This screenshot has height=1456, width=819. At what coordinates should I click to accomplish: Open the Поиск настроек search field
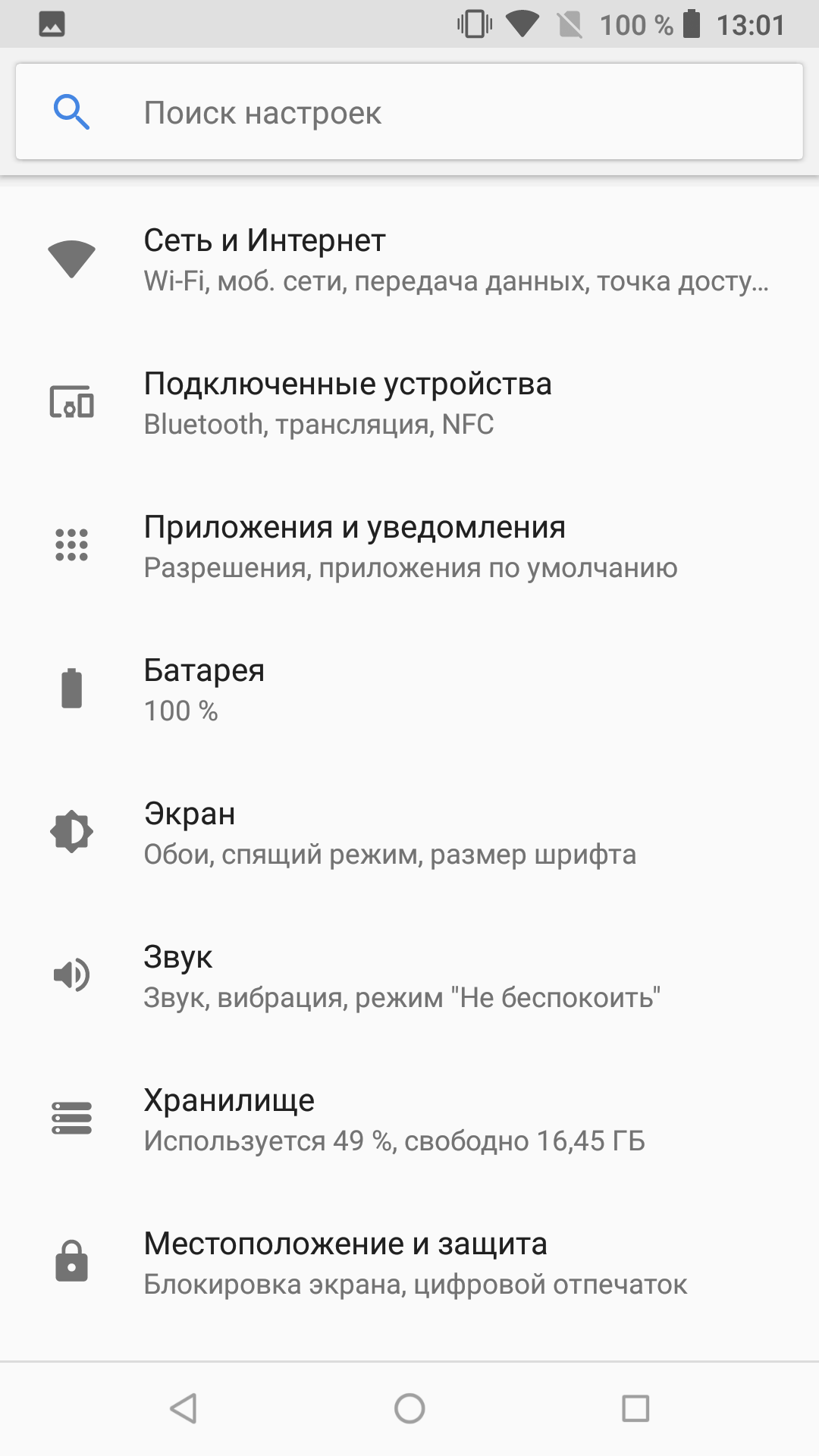point(409,112)
